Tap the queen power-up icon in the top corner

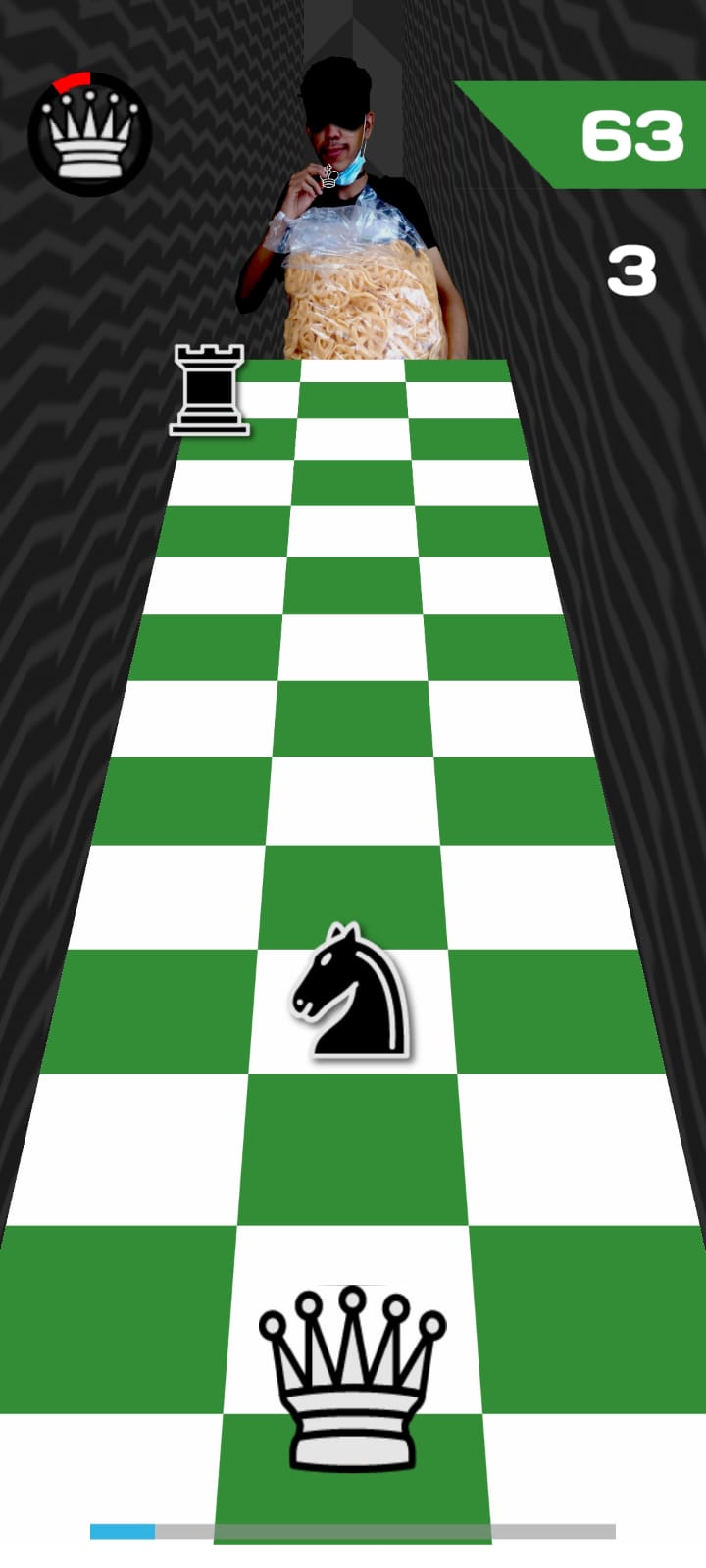pyautogui.click(x=90, y=134)
